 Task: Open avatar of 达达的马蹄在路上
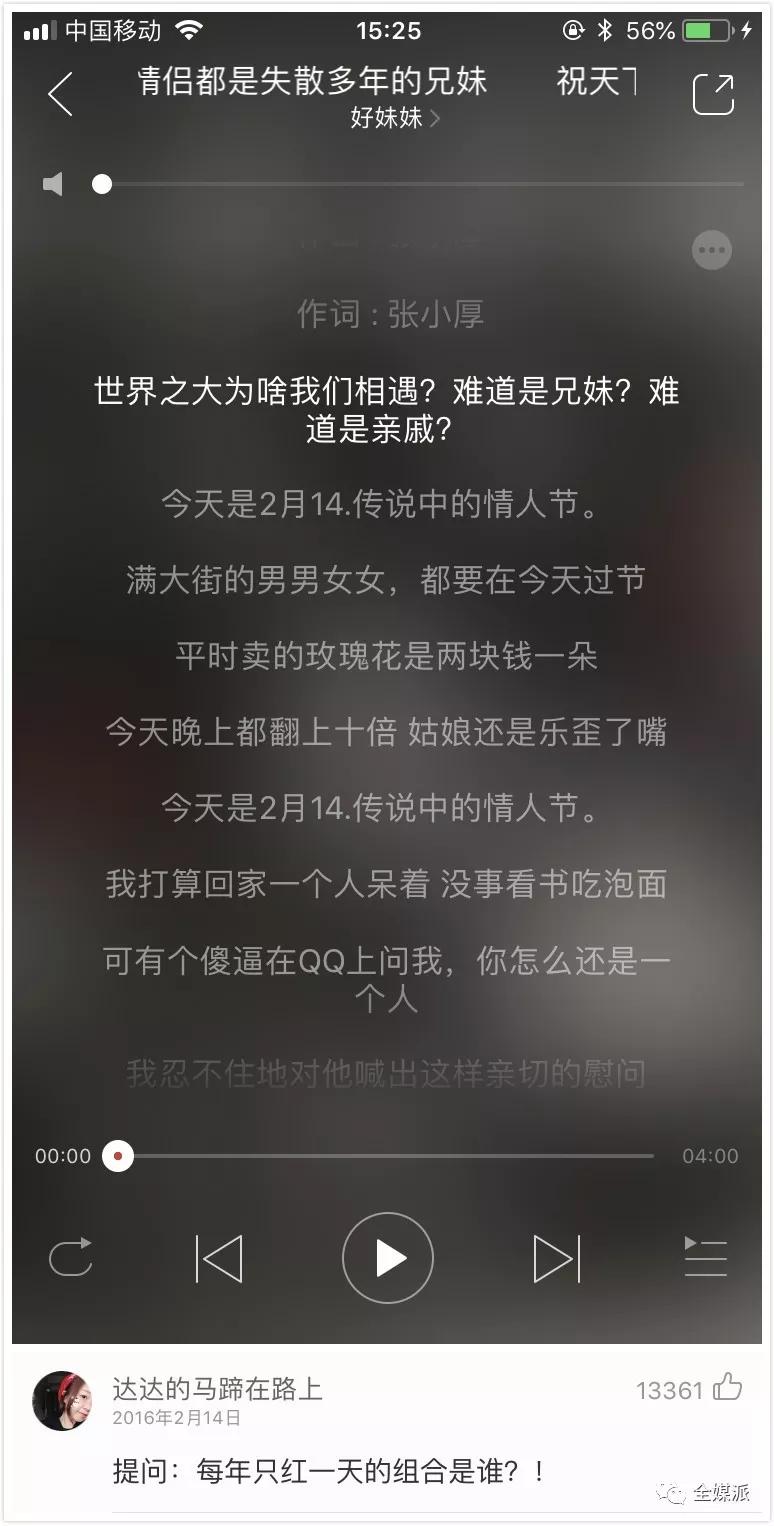(x=63, y=1401)
